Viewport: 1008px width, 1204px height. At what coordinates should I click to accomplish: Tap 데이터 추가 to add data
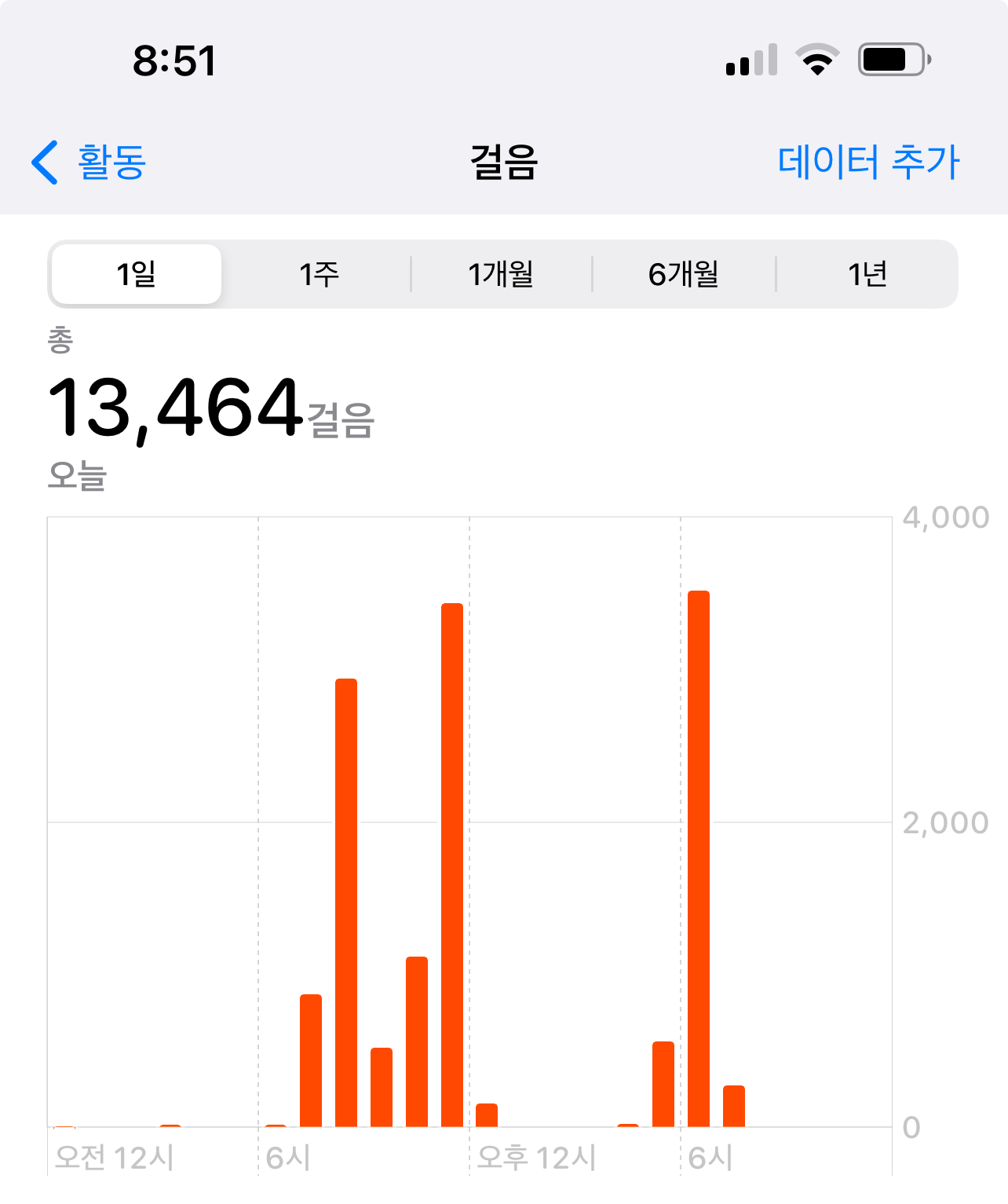[868, 163]
